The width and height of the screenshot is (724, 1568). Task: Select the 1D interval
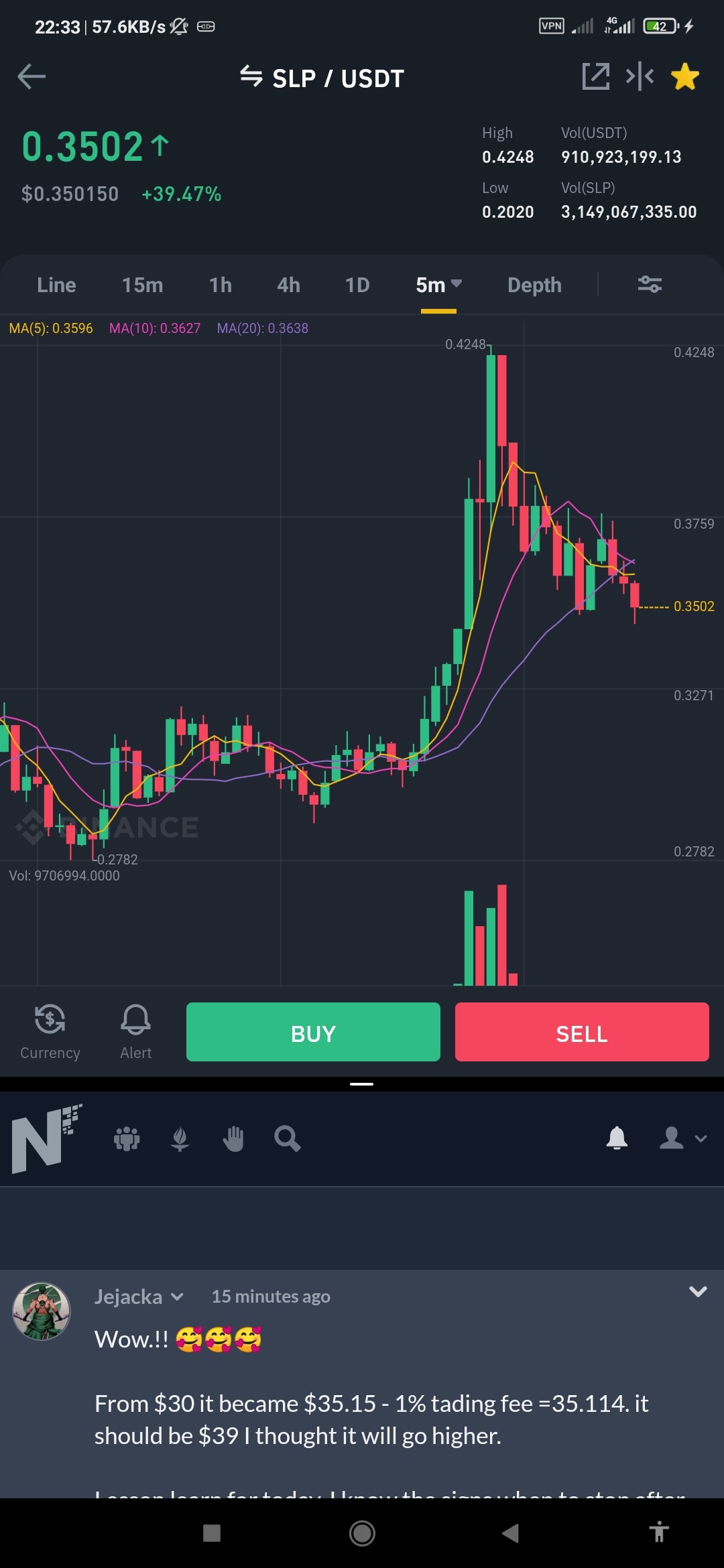click(x=357, y=285)
